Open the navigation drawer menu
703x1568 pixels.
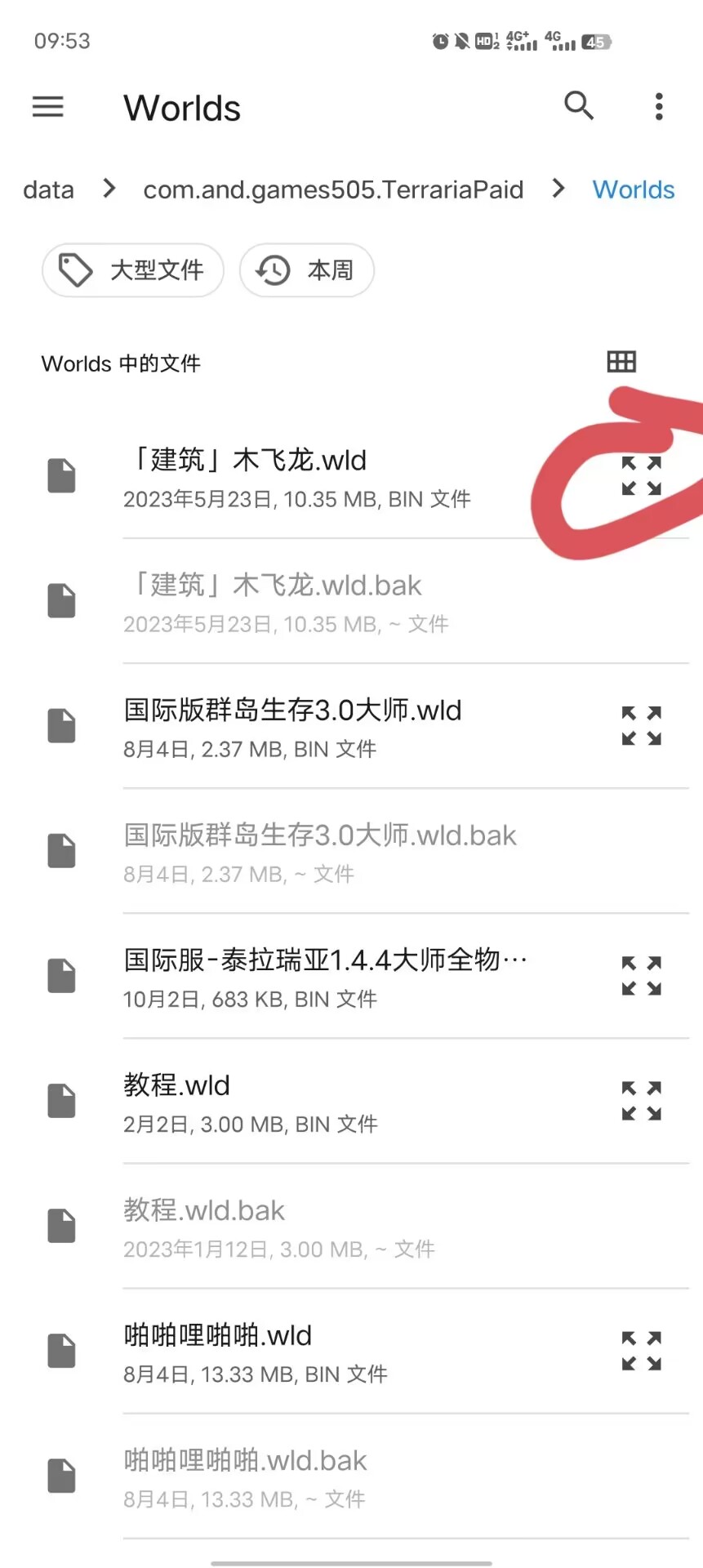47,107
